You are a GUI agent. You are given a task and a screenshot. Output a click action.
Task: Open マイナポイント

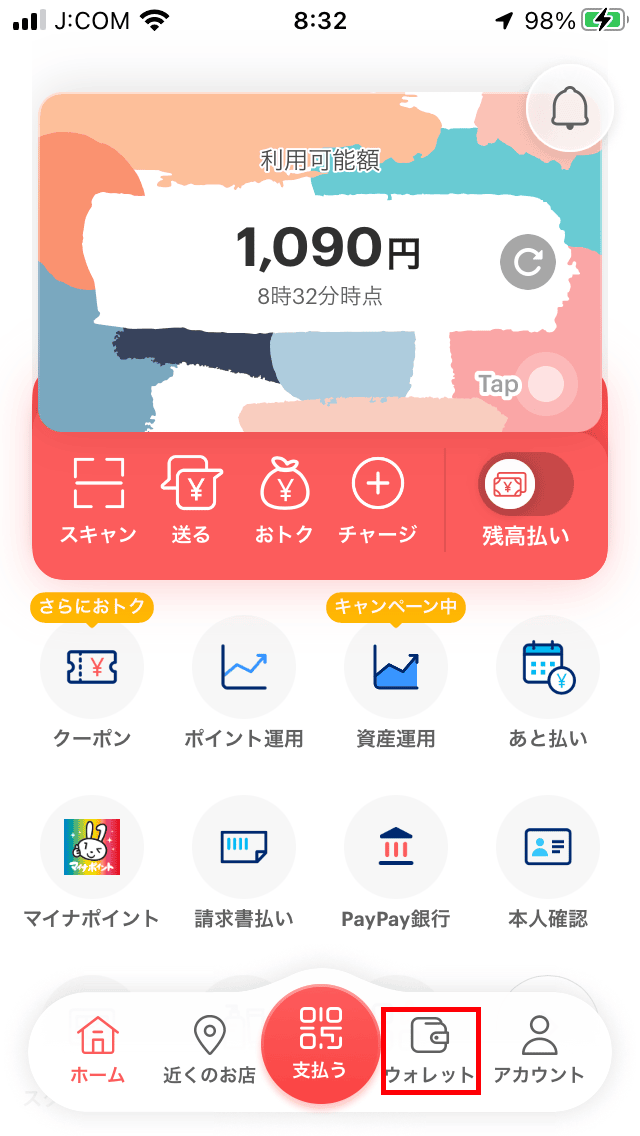92,864
